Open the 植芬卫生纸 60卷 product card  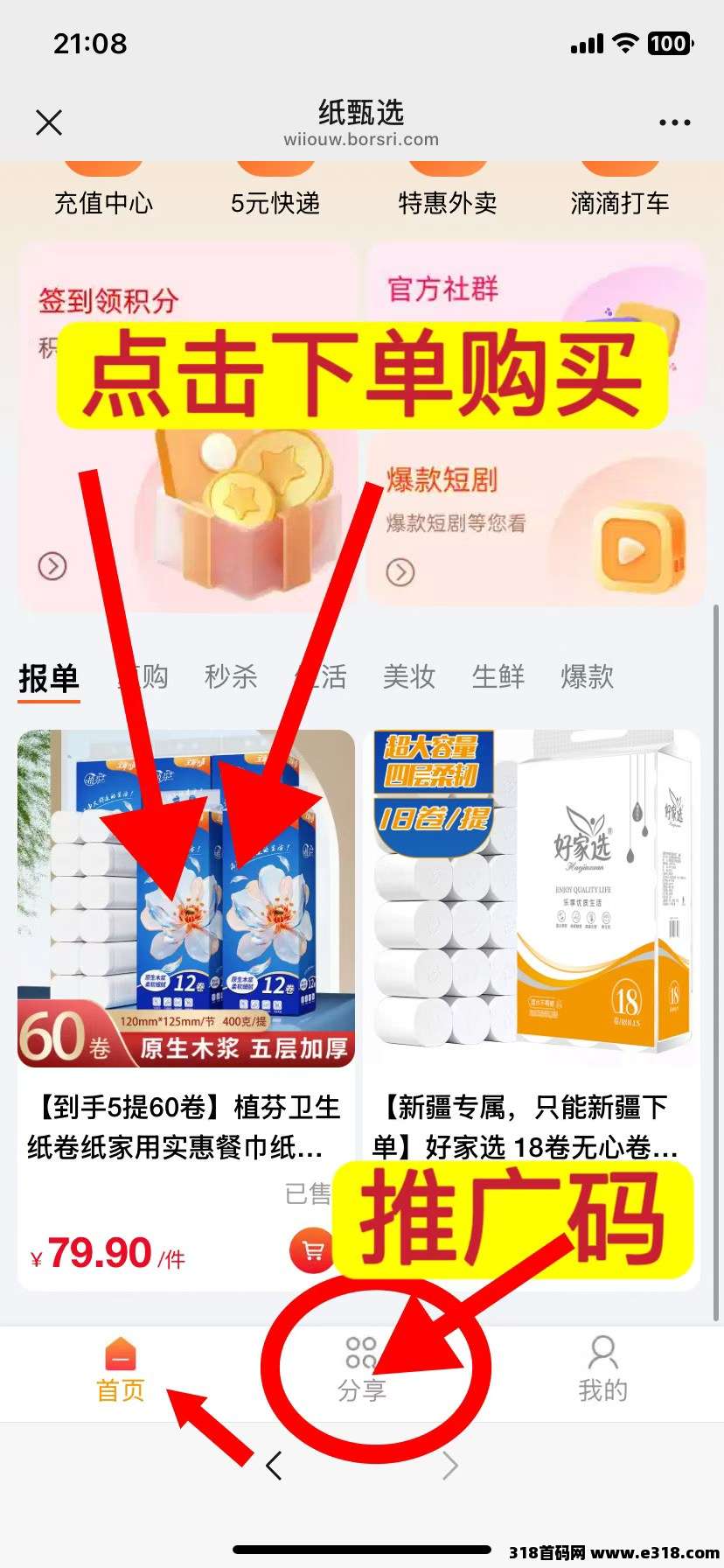(x=184, y=1124)
